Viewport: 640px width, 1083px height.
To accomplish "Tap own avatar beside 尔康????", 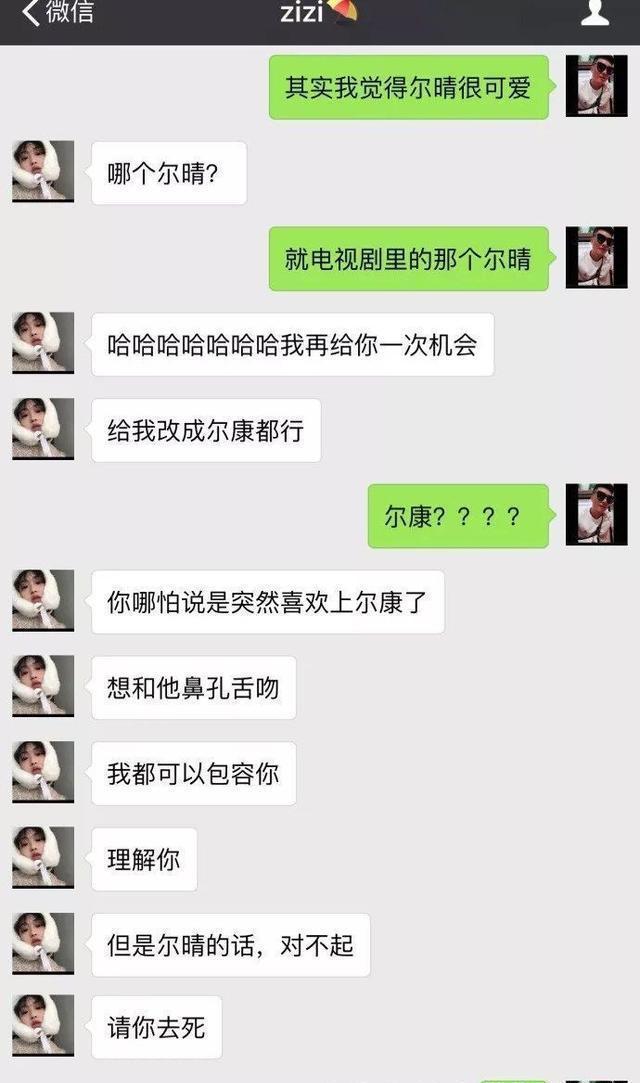I will coord(597,515).
